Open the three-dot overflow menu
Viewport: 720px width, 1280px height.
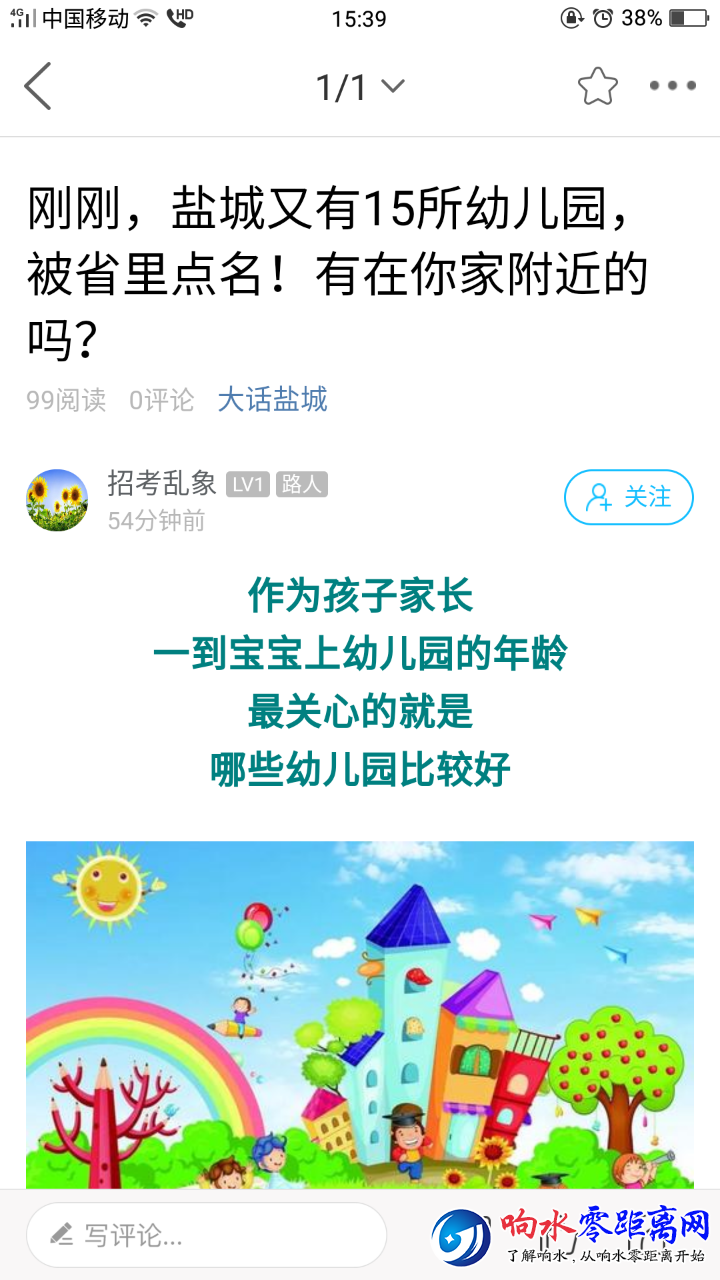pyautogui.click(x=673, y=86)
